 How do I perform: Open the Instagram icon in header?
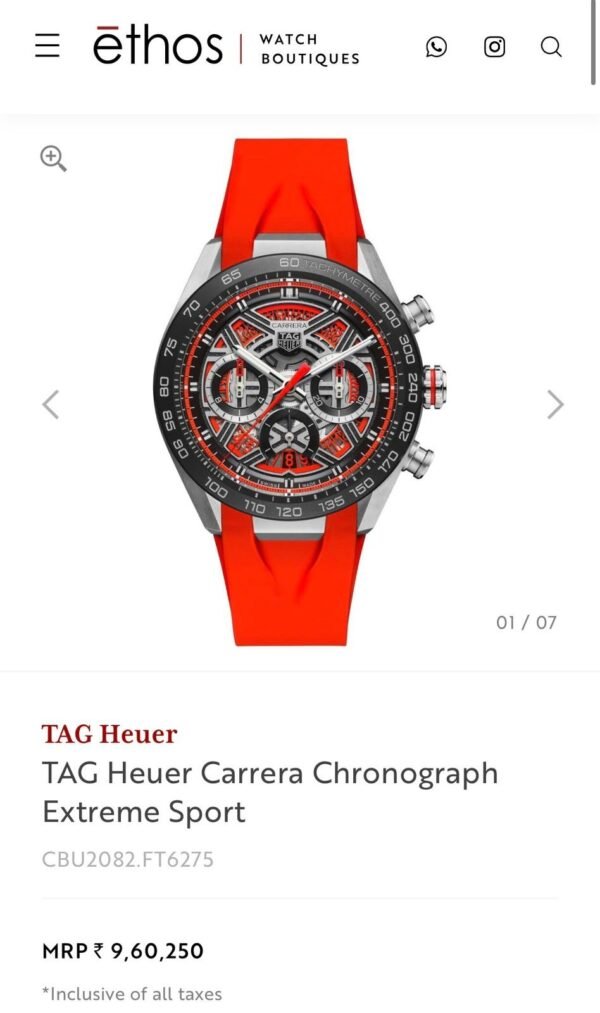click(494, 46)
